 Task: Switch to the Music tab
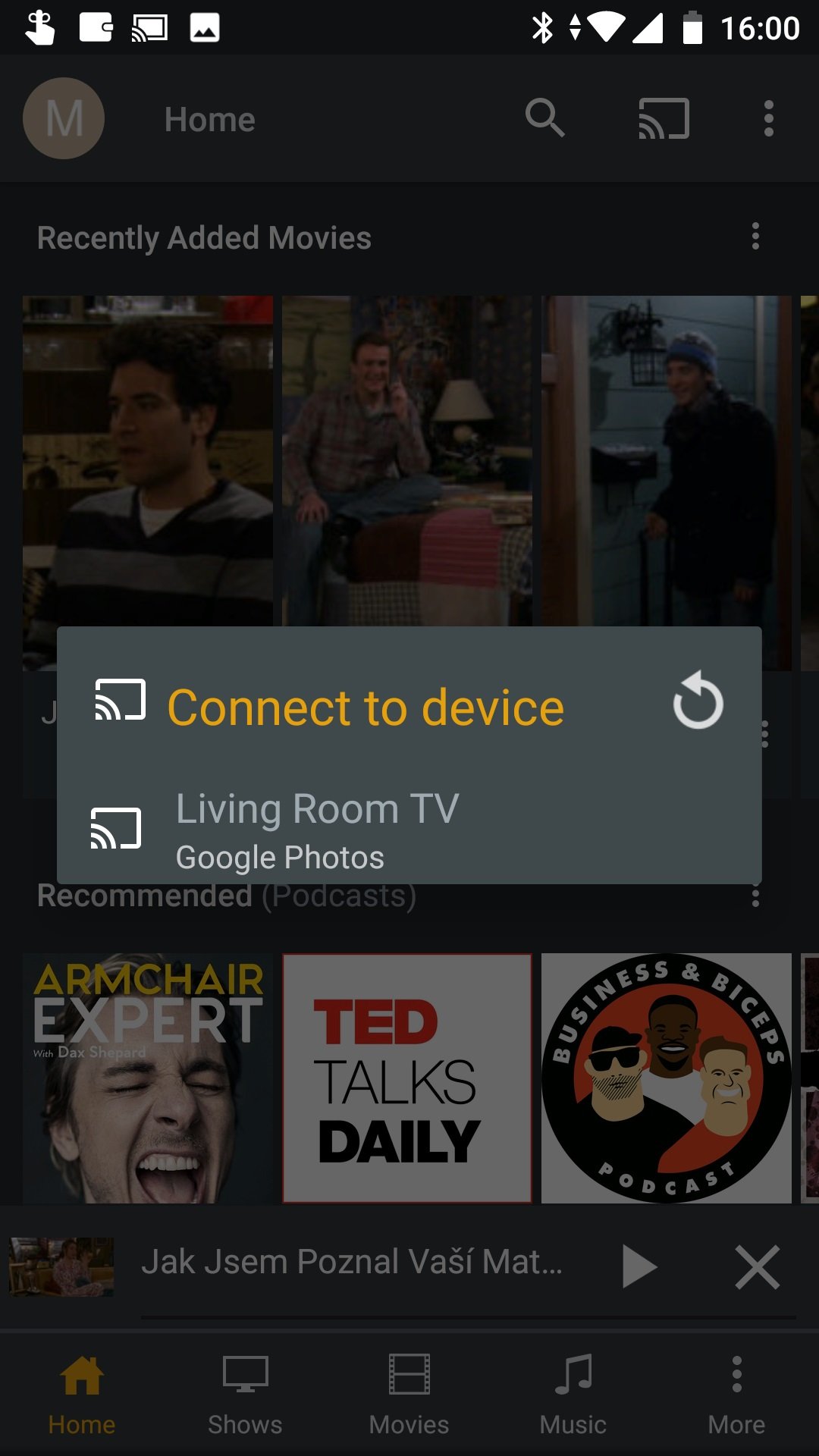pyautogui.click(x=573, y=1395)
